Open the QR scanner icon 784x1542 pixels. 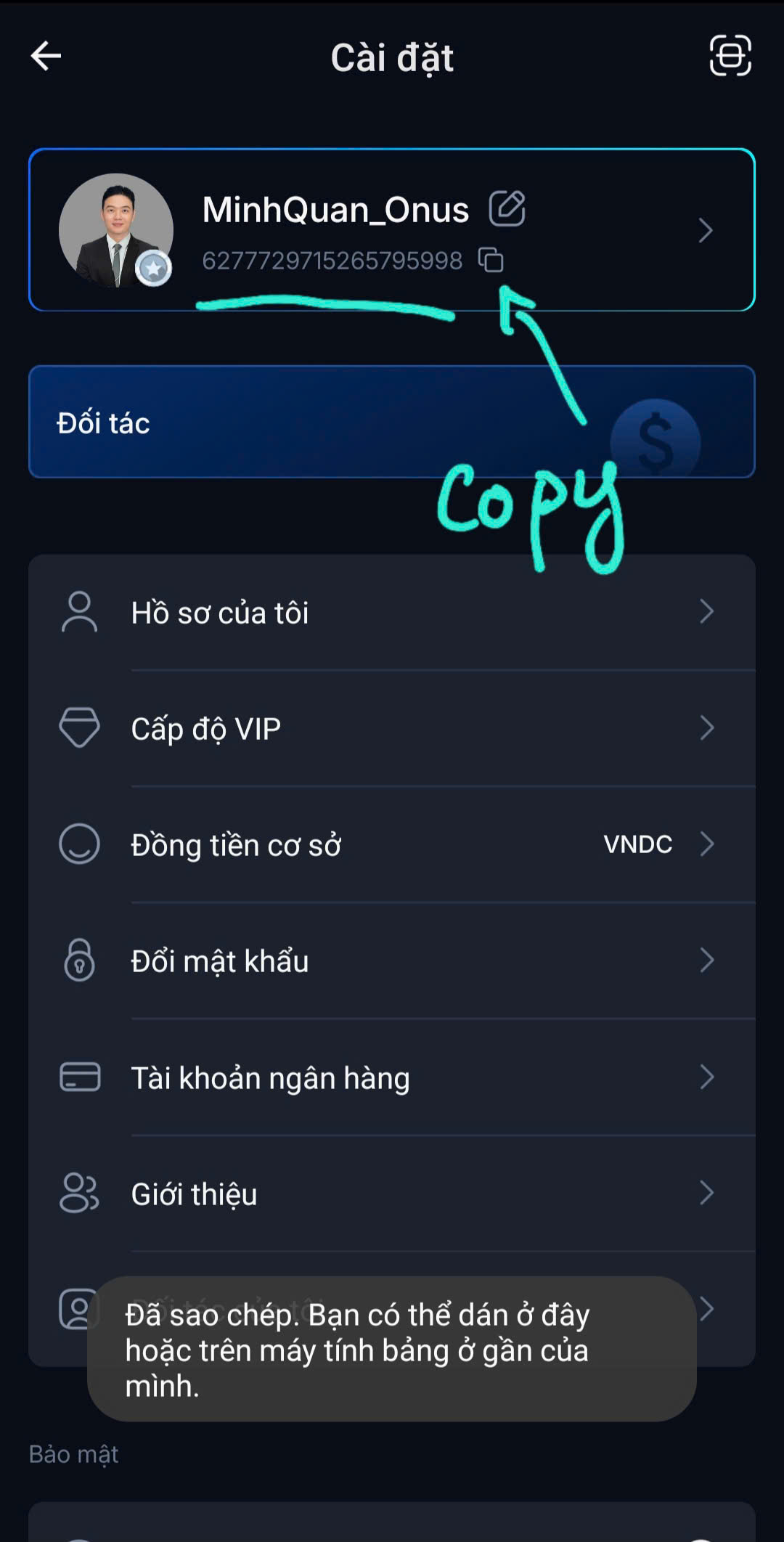(730, 56)
